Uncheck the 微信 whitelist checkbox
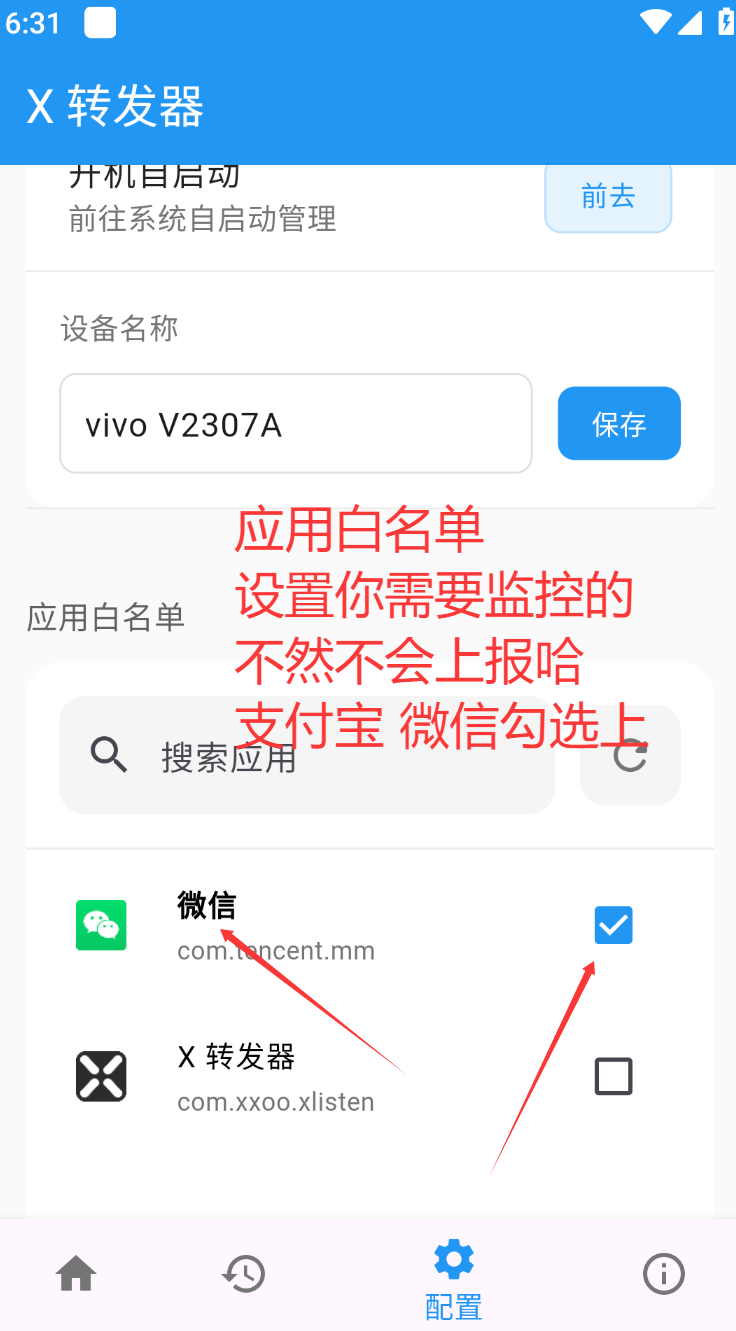This screenshot has width=736, height=1331. [x=613, y=925]
